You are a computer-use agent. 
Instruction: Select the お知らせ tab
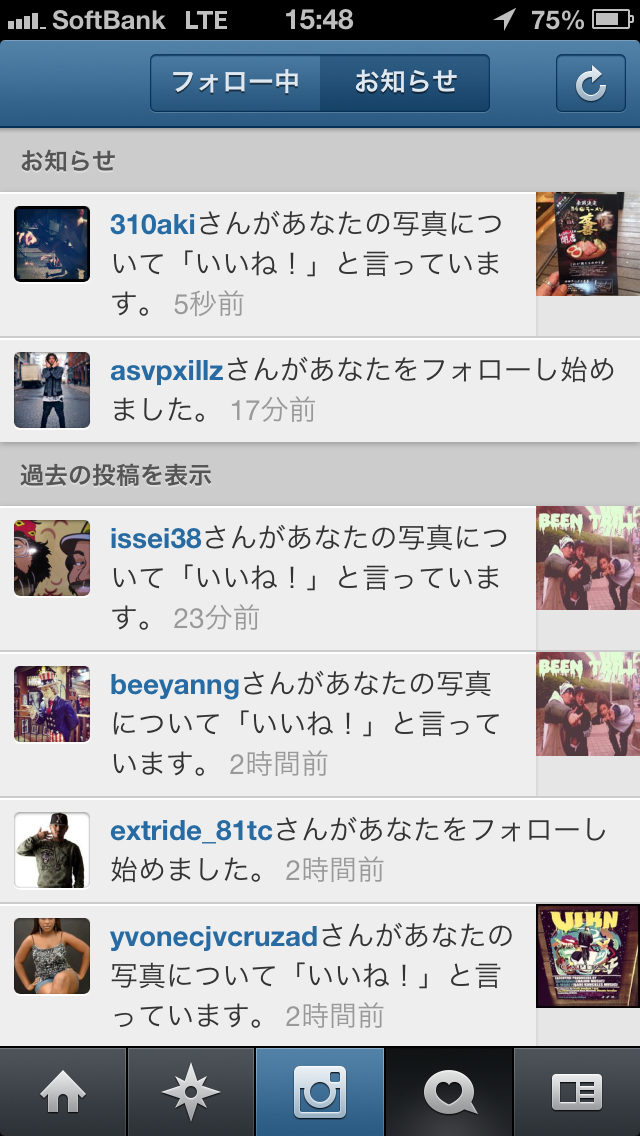pos(405,82)
